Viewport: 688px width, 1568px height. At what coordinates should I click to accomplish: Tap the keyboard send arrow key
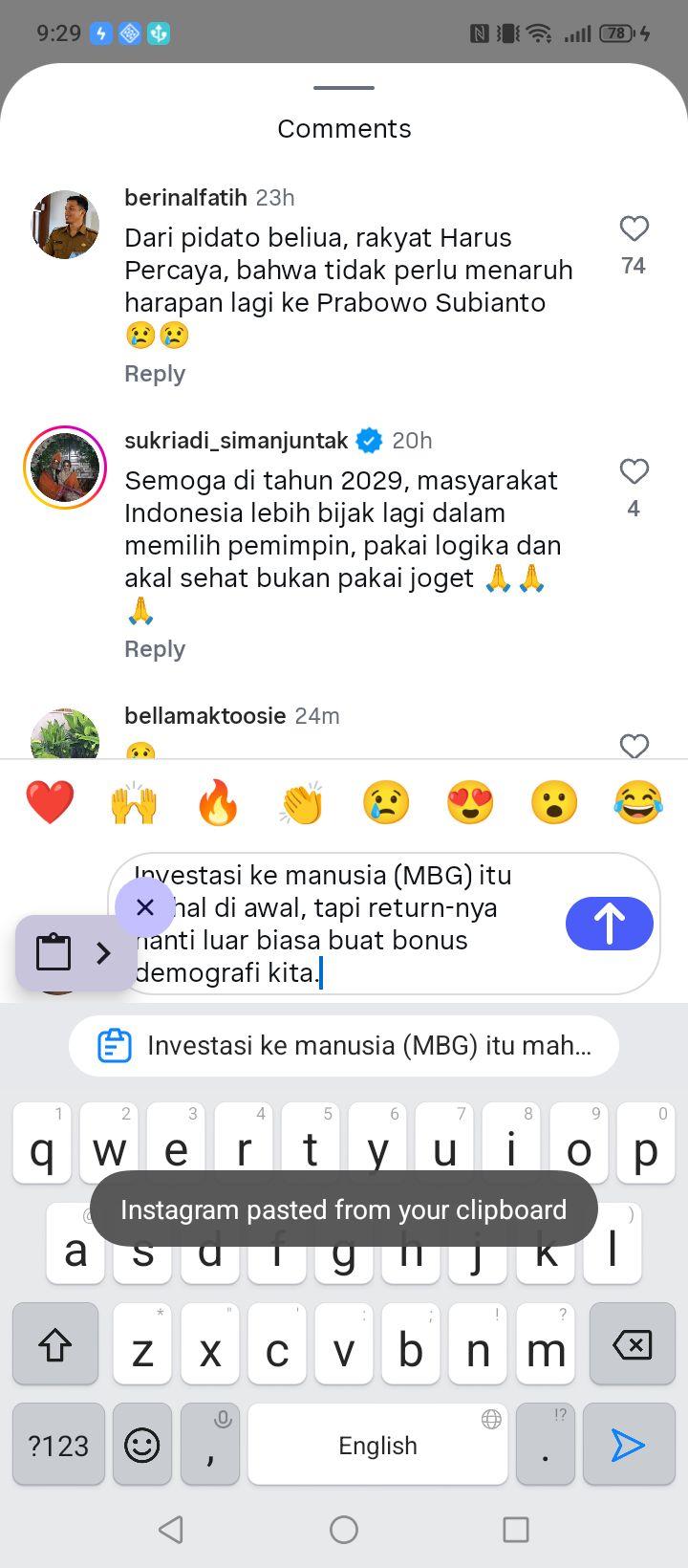[x=628, y=1445]
